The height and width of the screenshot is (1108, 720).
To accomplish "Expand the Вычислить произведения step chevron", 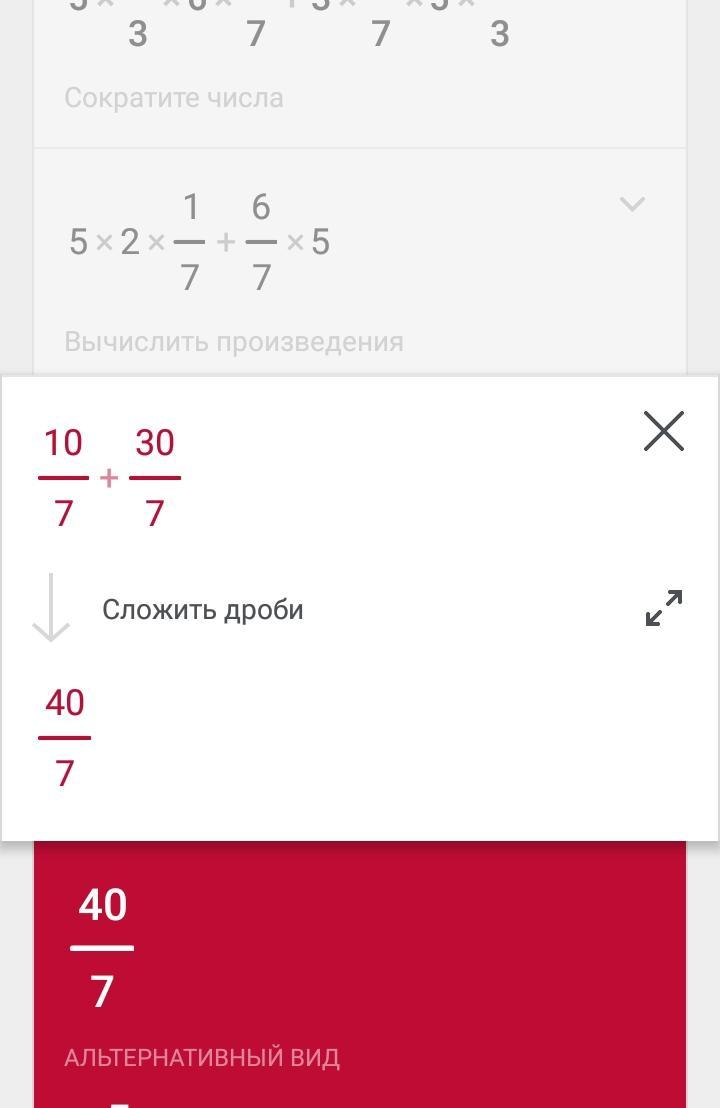I will tap(632, 205).
